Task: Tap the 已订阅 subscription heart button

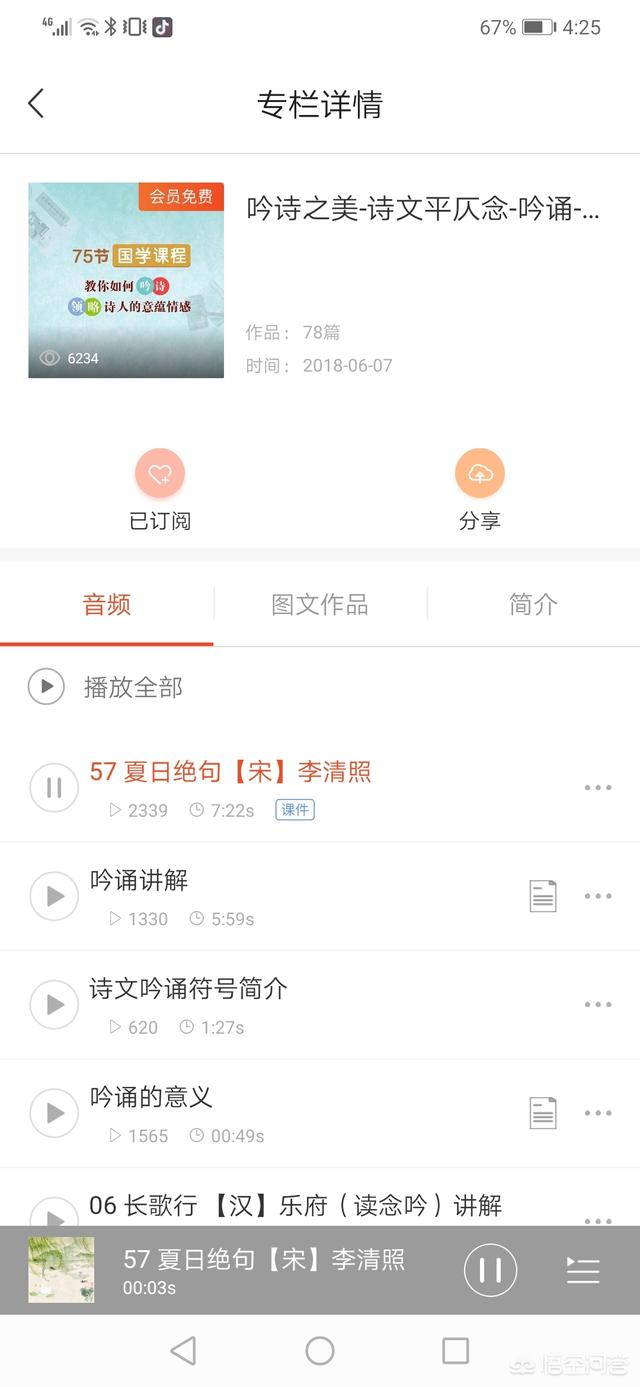Action: click(x=160, y=475)
